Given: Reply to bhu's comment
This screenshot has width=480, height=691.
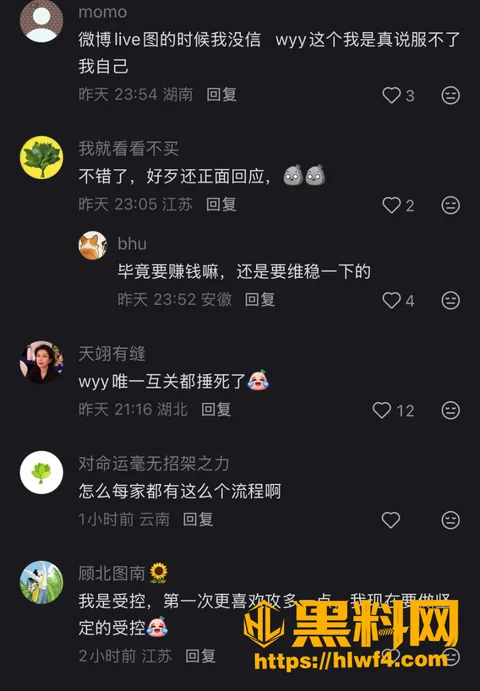Looking at the screenshot, I should 260,300.
